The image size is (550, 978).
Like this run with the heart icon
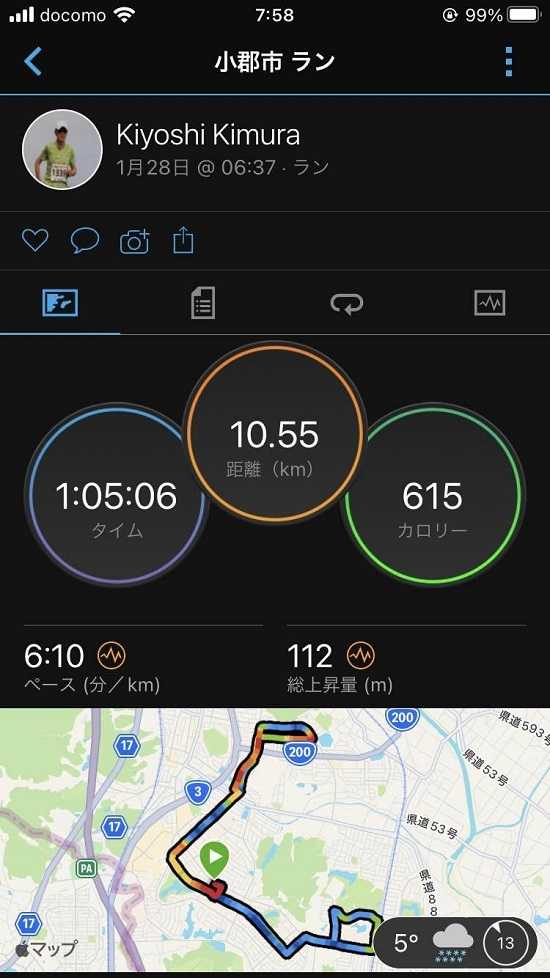35,241
